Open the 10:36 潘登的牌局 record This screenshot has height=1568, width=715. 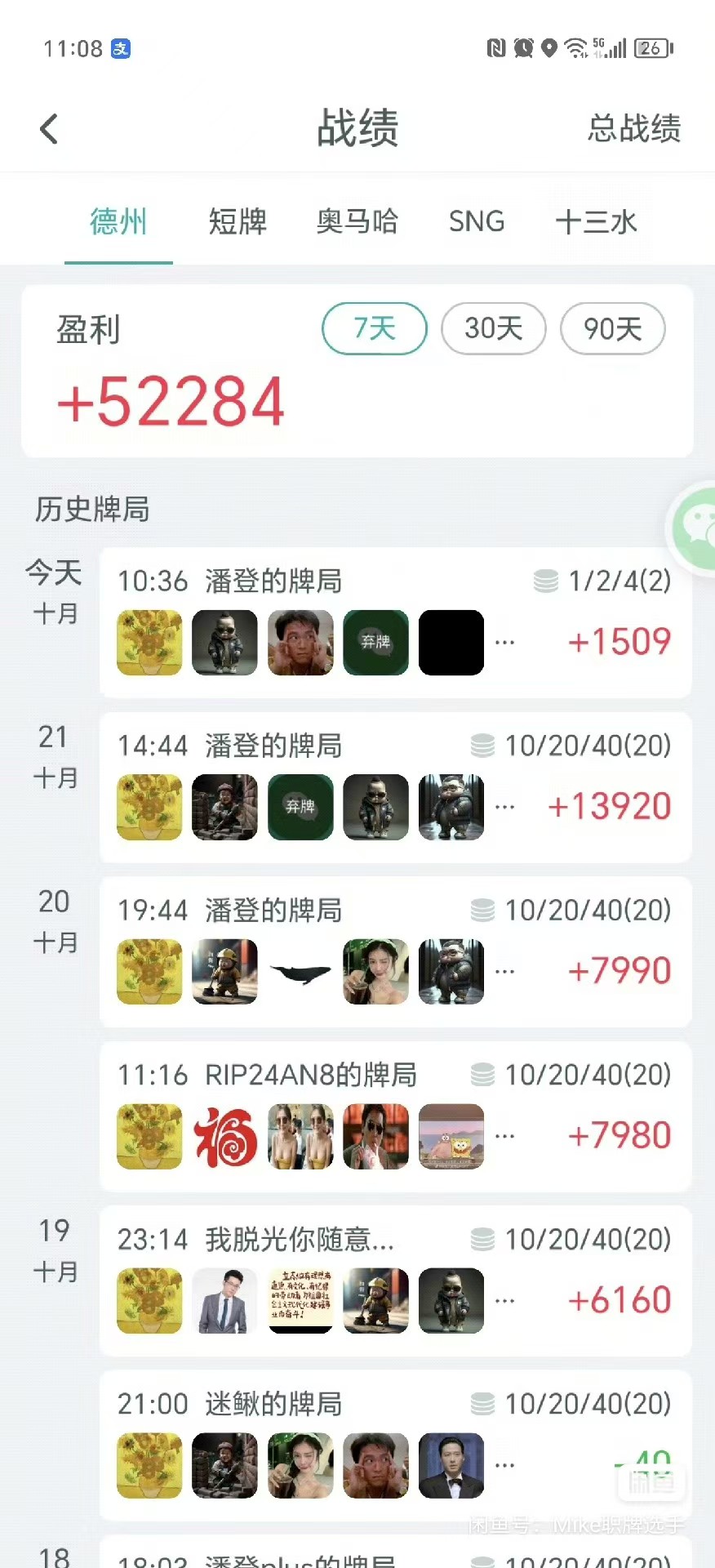(x=395, y=622)
